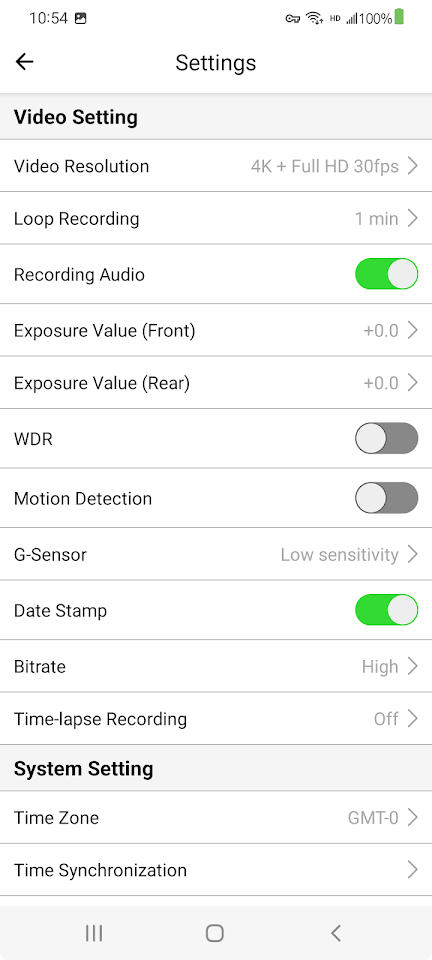Viewport: 432px width, 960px height.
Task: Turn off Recording Audio switch
Action: (x=386, y=274)
